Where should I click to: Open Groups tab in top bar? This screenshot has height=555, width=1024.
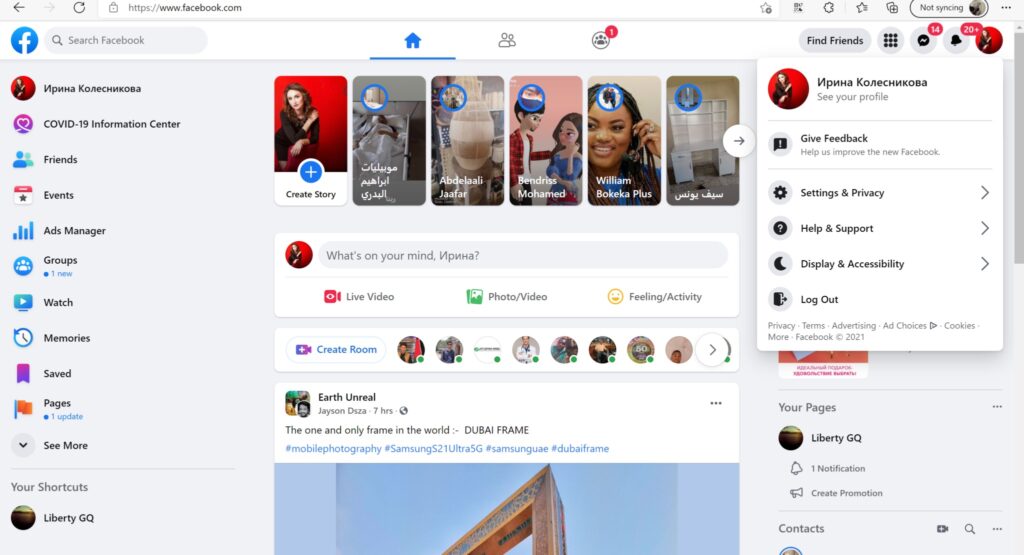click(x=600, y=41)
